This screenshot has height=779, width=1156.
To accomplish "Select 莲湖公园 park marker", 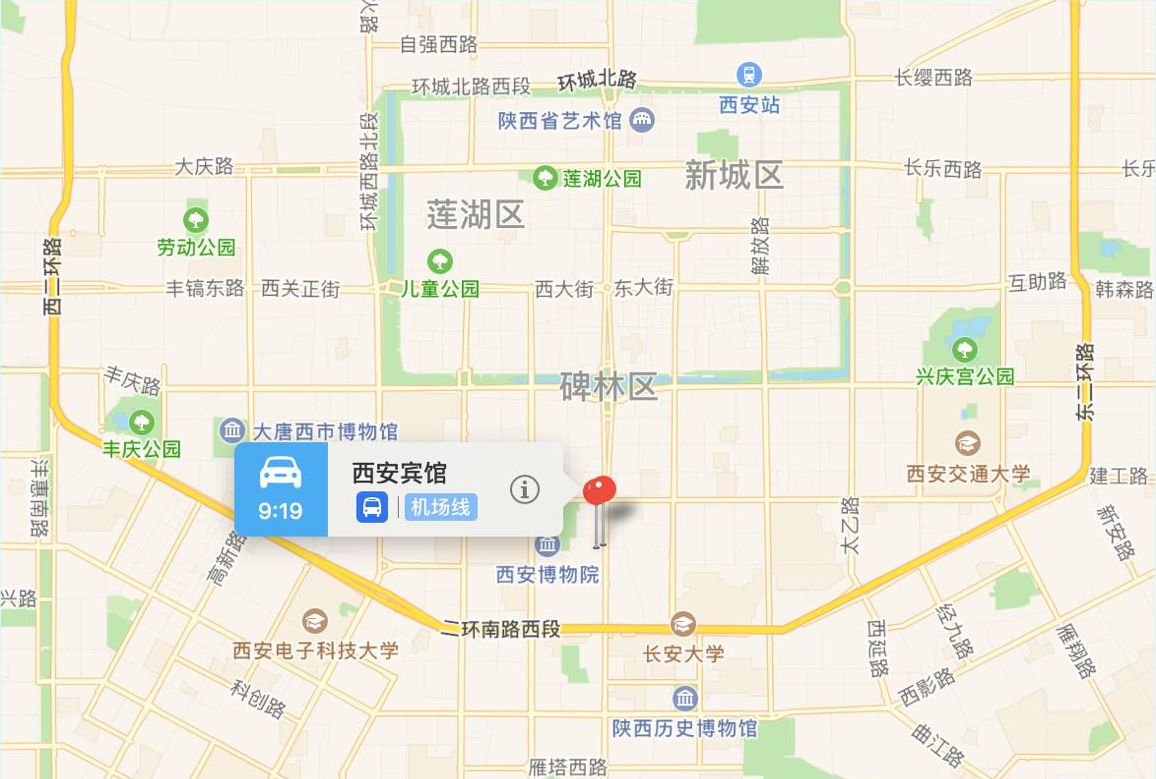I will click(545, 178).
